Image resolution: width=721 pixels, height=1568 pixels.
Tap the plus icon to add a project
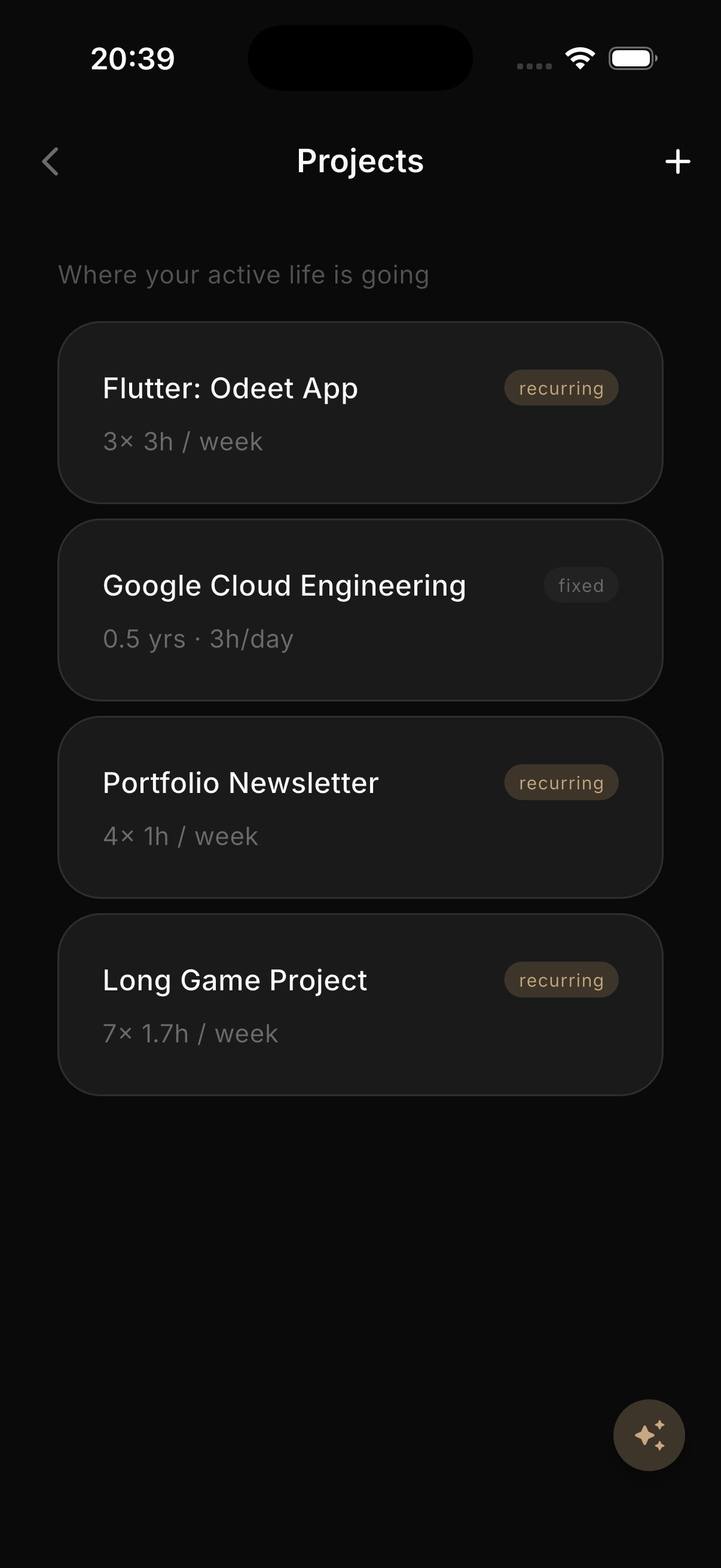pyautogui.click(x=677, y=161)
